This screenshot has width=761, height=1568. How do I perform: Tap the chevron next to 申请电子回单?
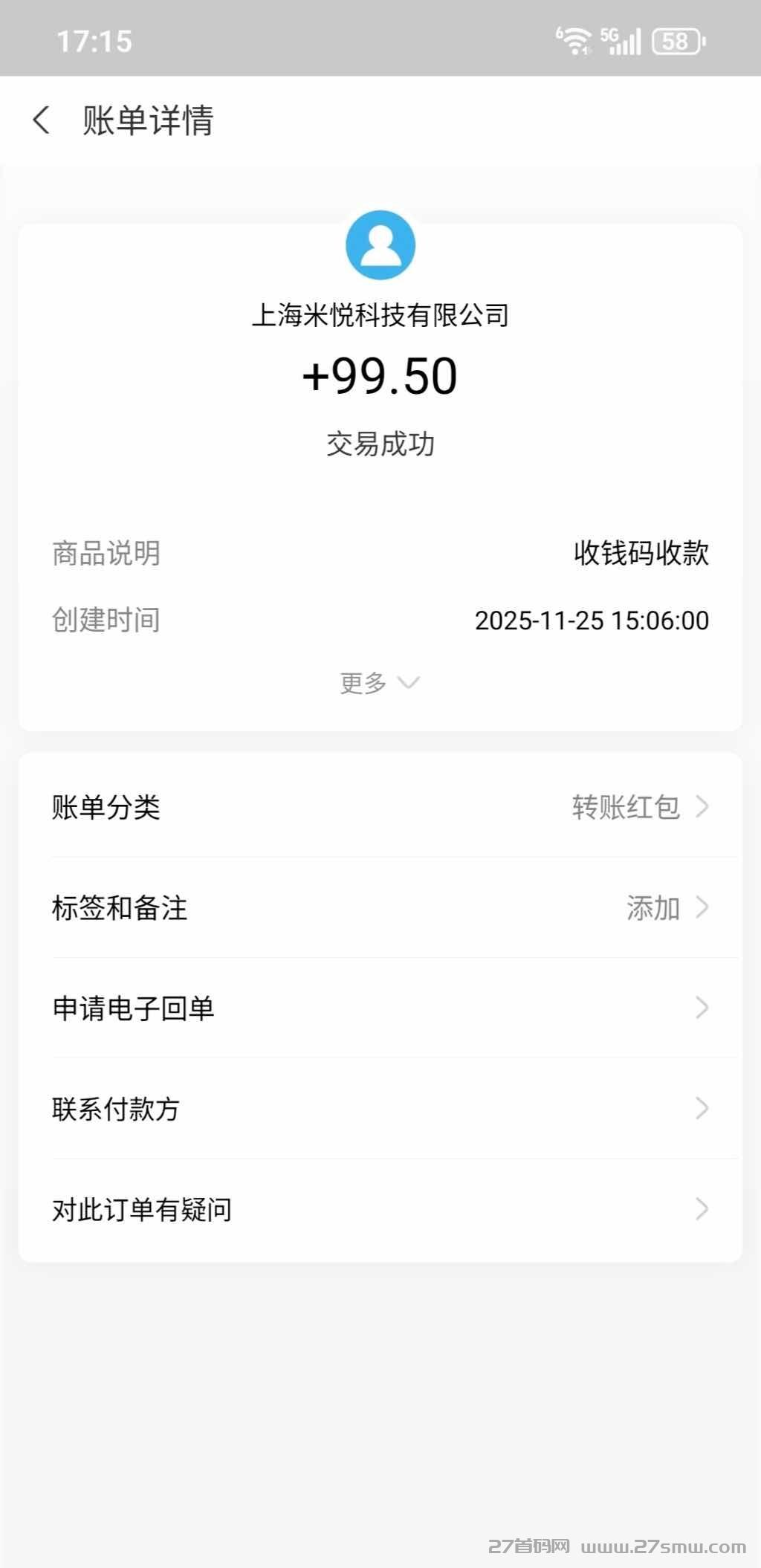(x=702, y=1008)
